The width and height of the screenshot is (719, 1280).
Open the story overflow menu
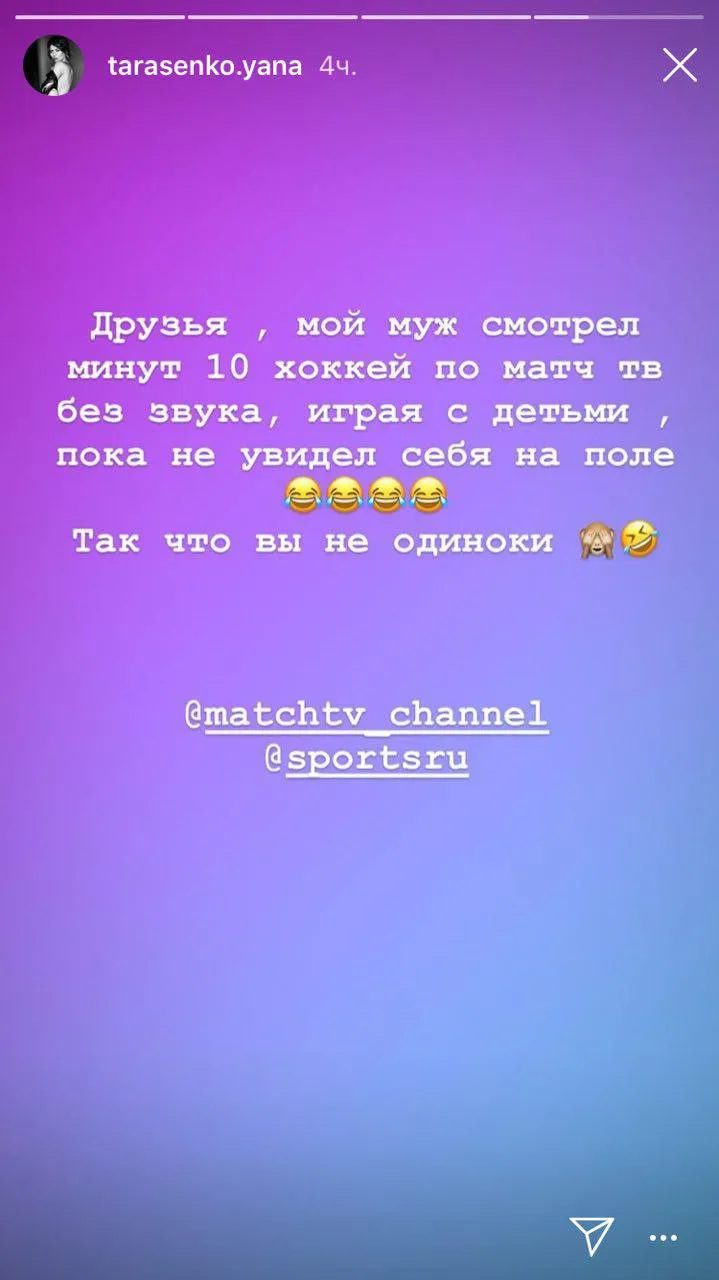tap(664, 1237)
